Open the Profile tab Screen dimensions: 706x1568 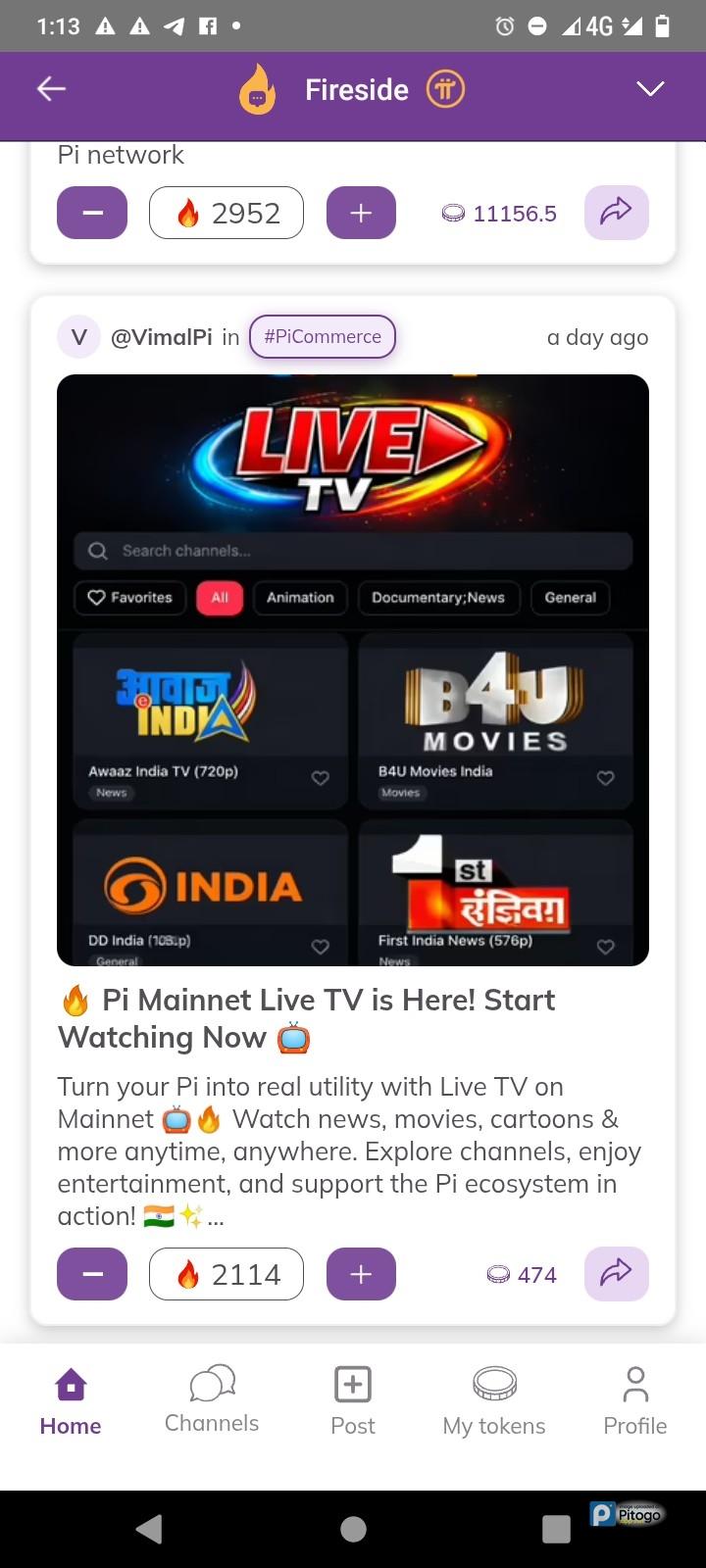tap(635, 1401)
